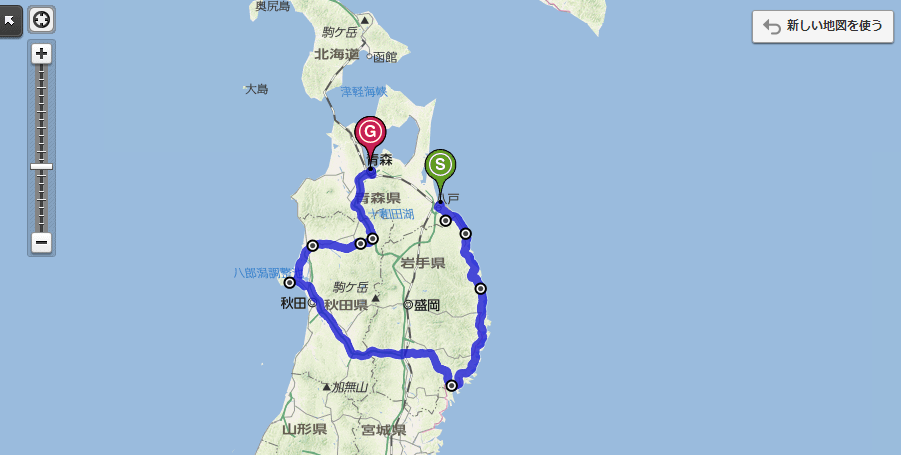The height and width of the screenshot is (455, 901).
Task: Tap the diagonal arrow panel button
Action: [10, 18]
